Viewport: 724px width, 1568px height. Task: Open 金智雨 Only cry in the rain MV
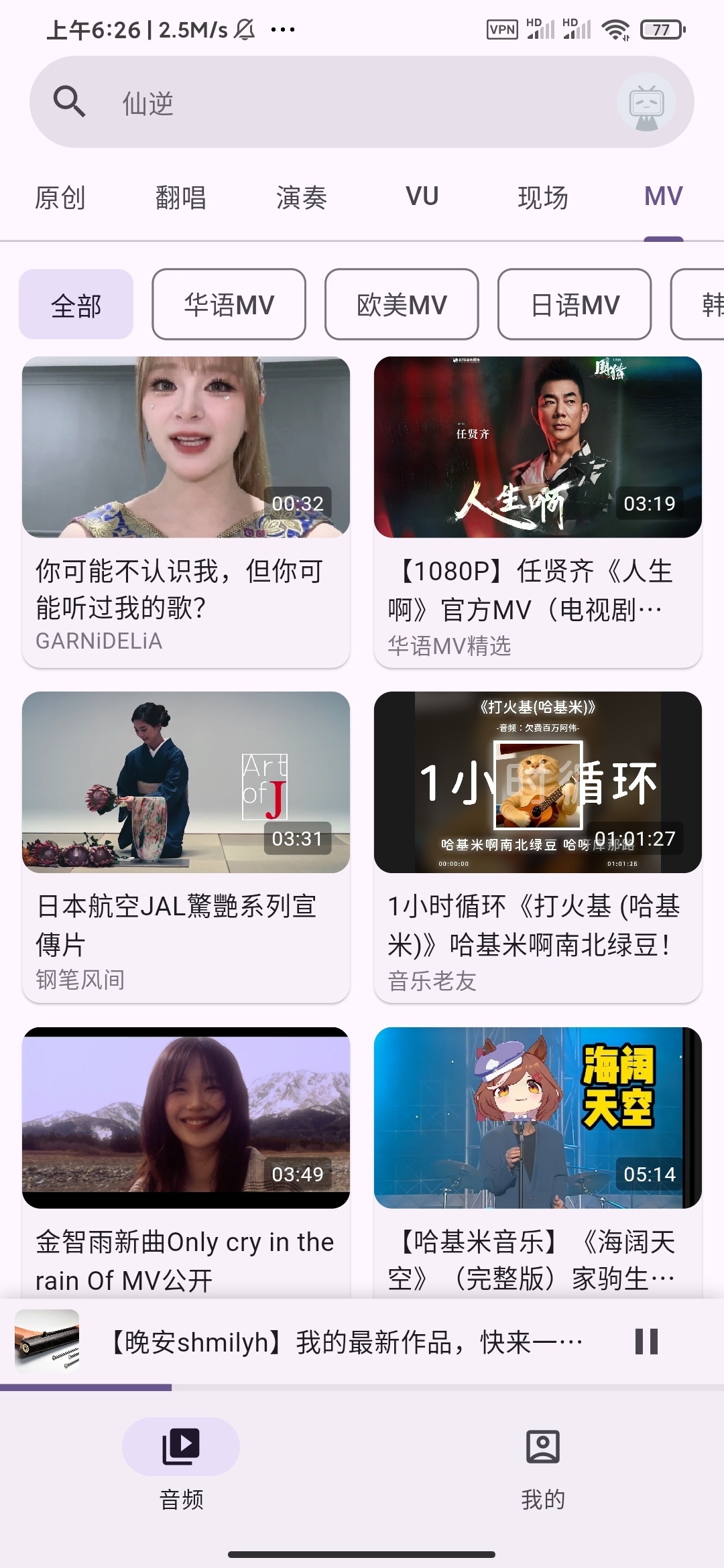[x=186, y=1163]
